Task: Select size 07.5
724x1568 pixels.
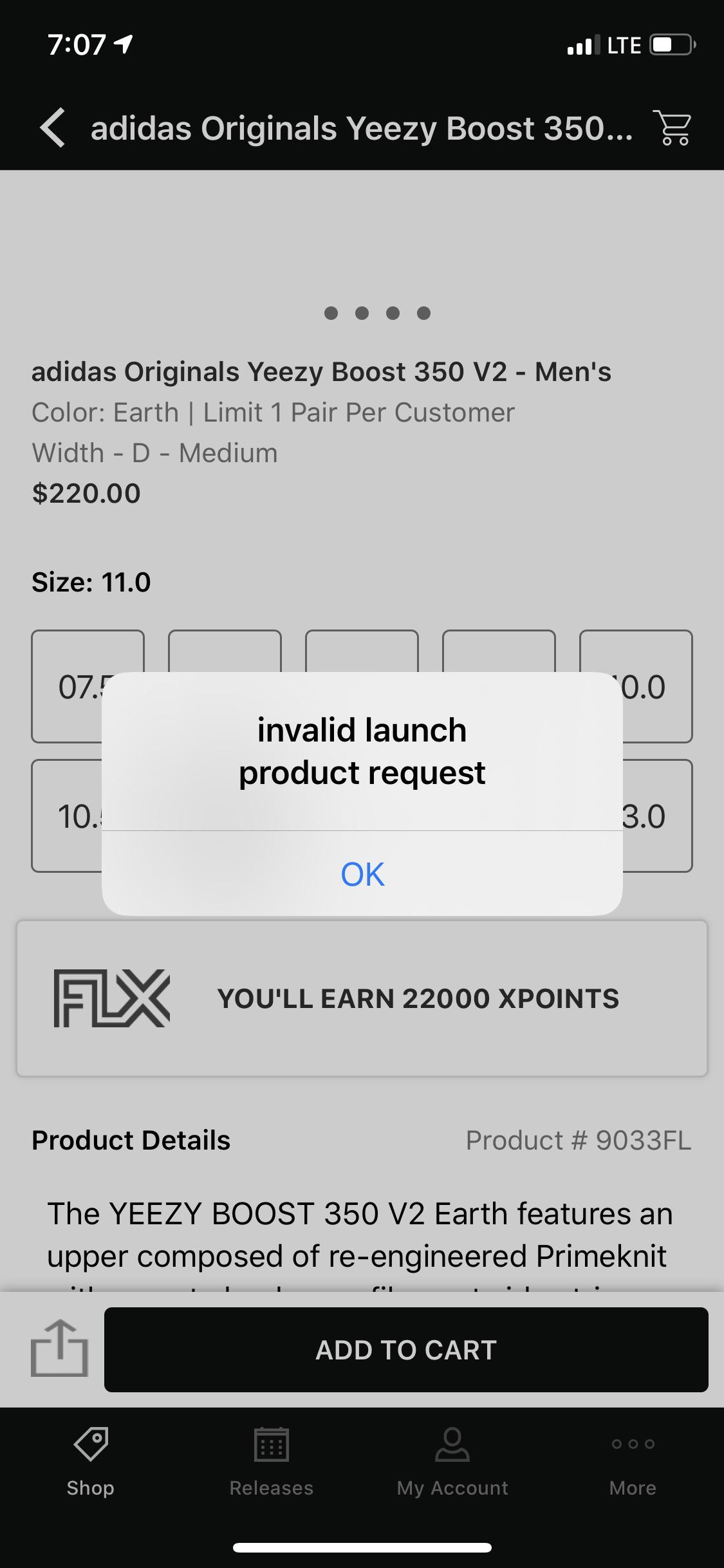Action: 88,686
